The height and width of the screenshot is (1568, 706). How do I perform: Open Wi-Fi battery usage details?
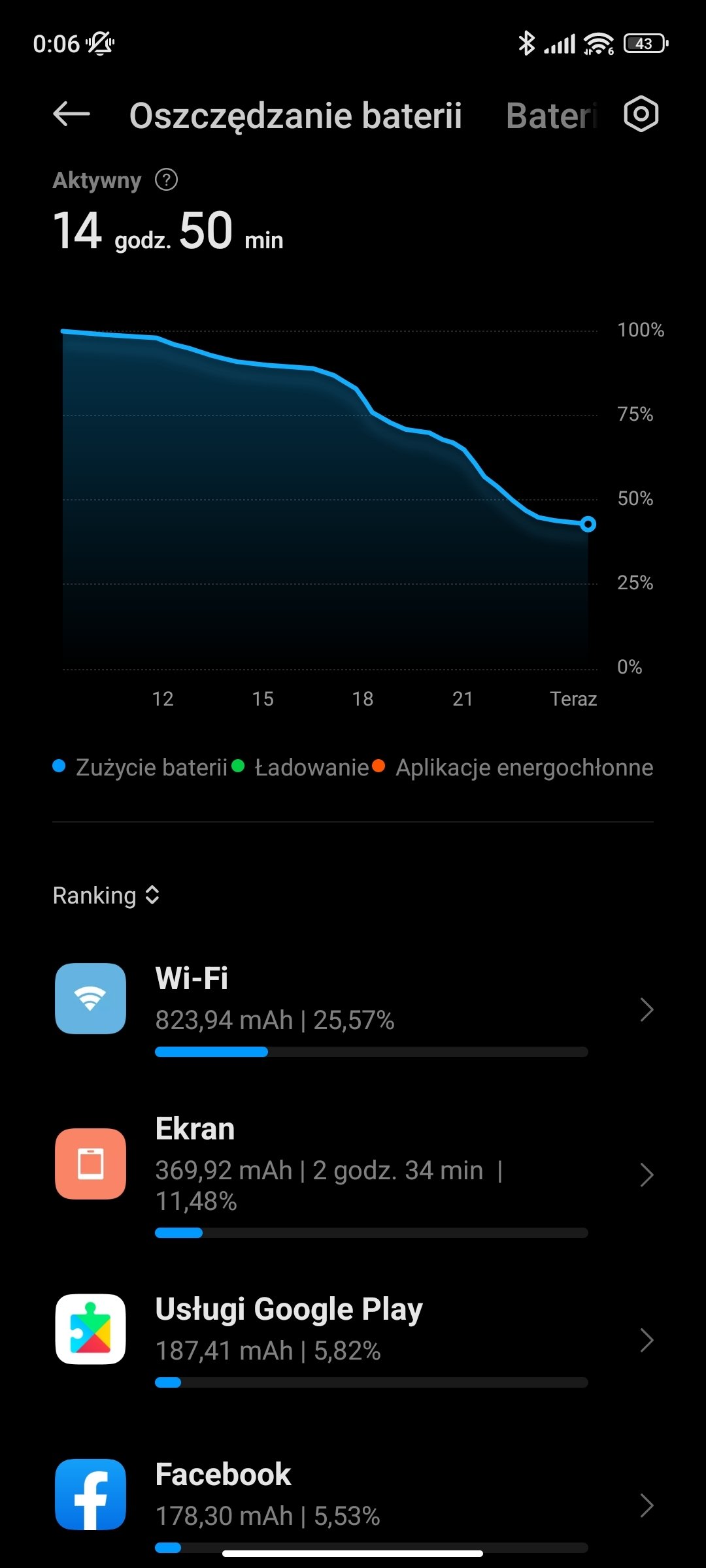click(x=353, y=1009)
